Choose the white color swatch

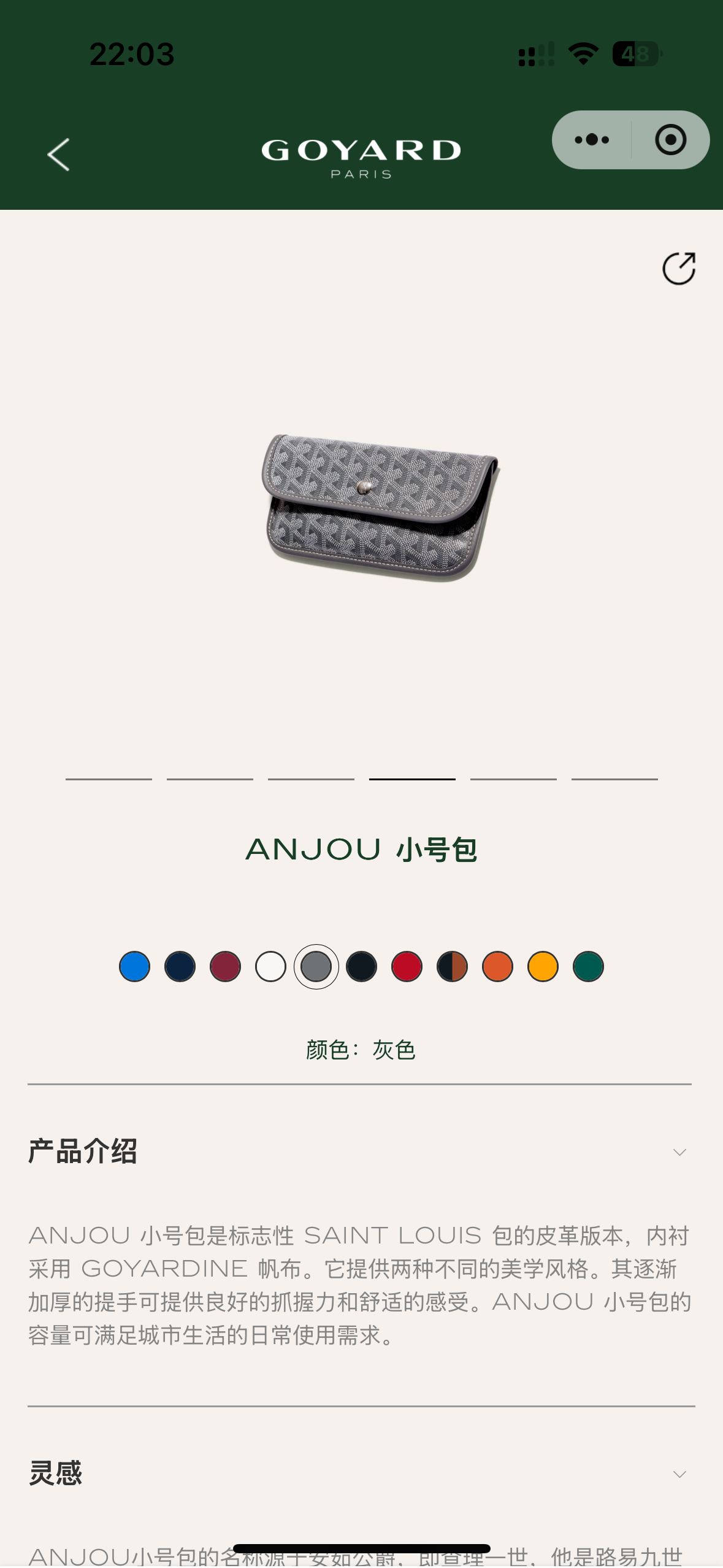click(271, 967)
